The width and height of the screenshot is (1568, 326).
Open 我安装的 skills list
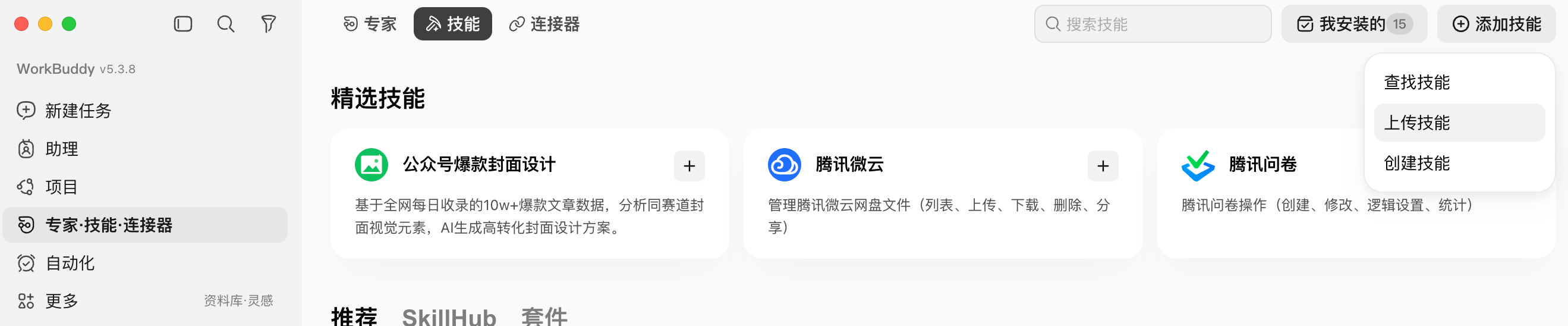1354,24
